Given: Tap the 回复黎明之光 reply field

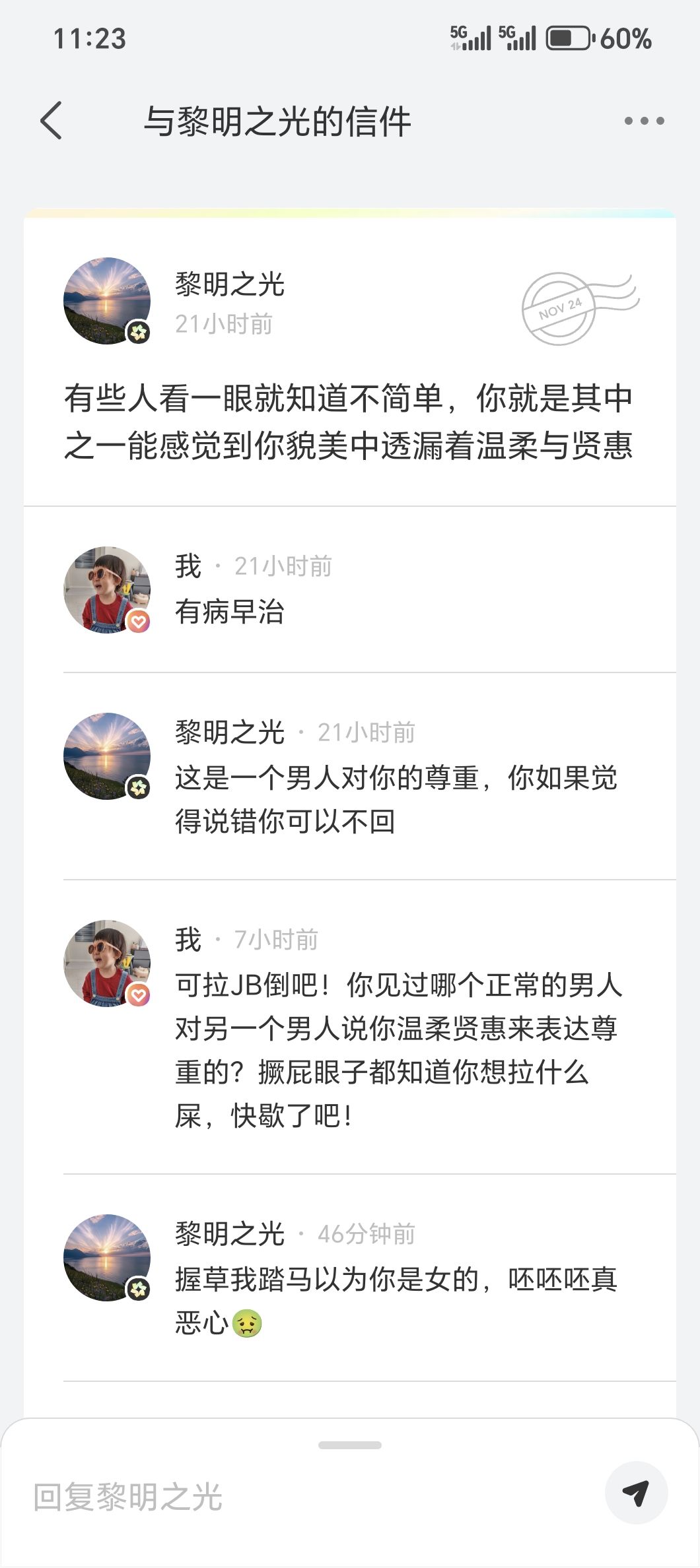Looking at the screenshot, I should pos(310,1497).
